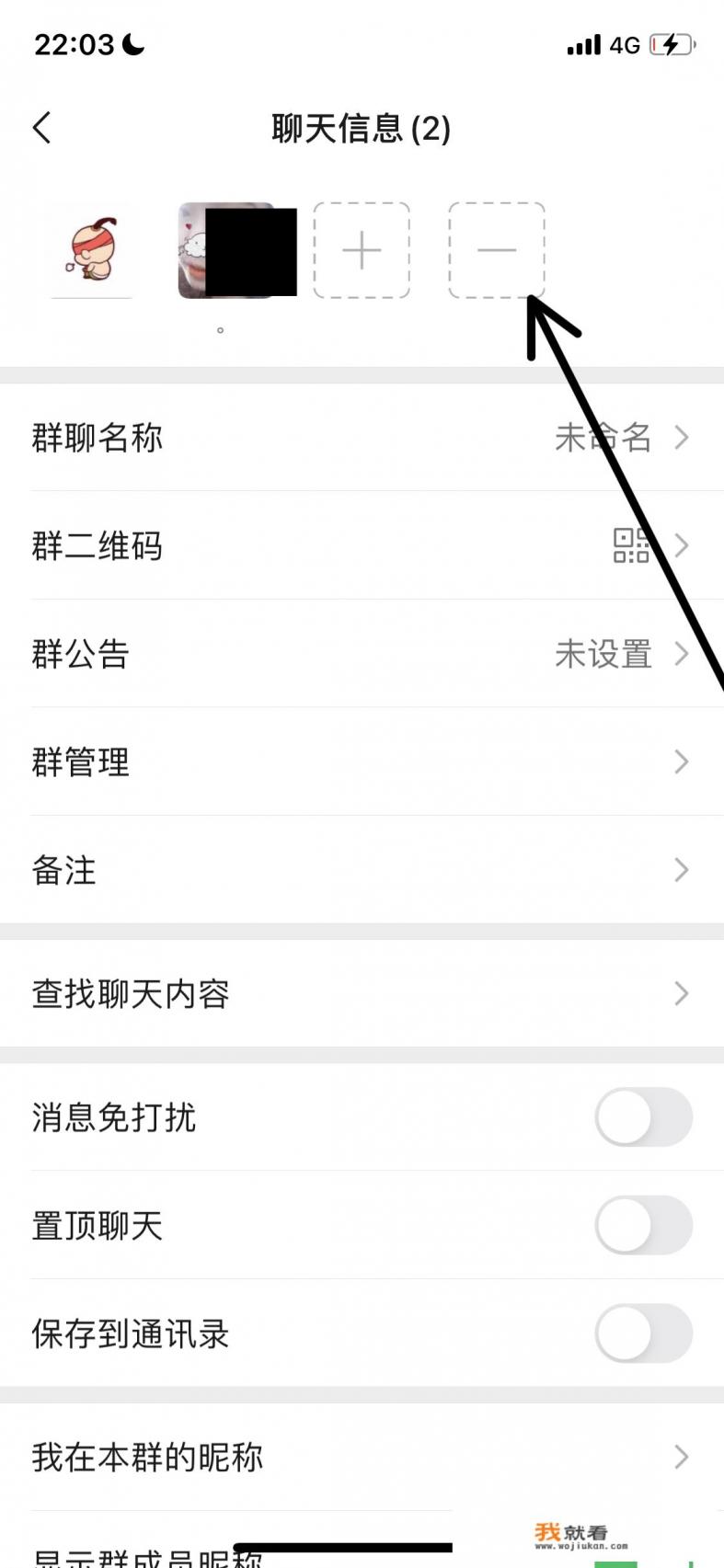Tap the minus icon to remove members
Viewport: 724px width, 1568px height.
(497, 250)
